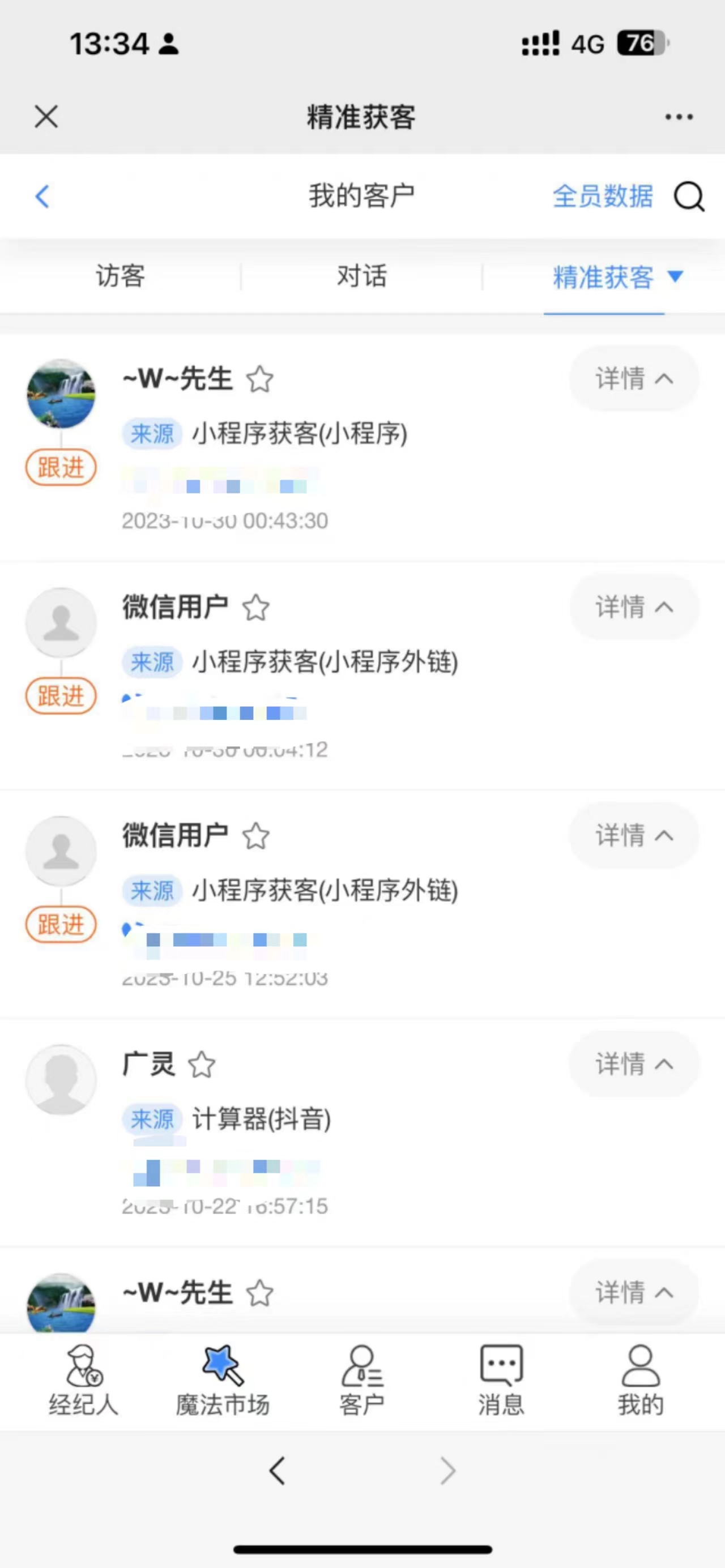This screenshot has height=1568, width=725.
Task: Navigate back with the bottom browser arrow
Action: [278, 1471]
